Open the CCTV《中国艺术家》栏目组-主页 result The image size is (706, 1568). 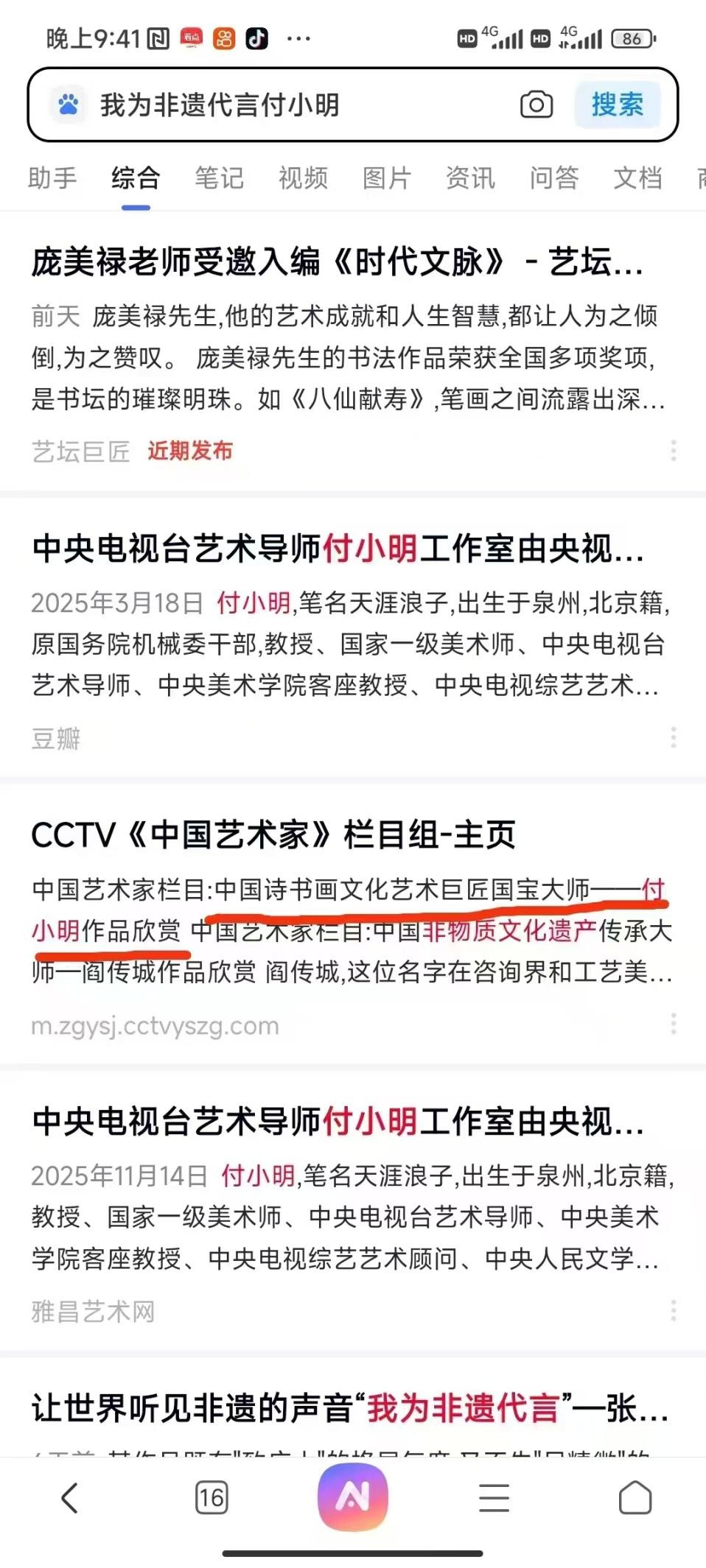(x=273, y=834)
